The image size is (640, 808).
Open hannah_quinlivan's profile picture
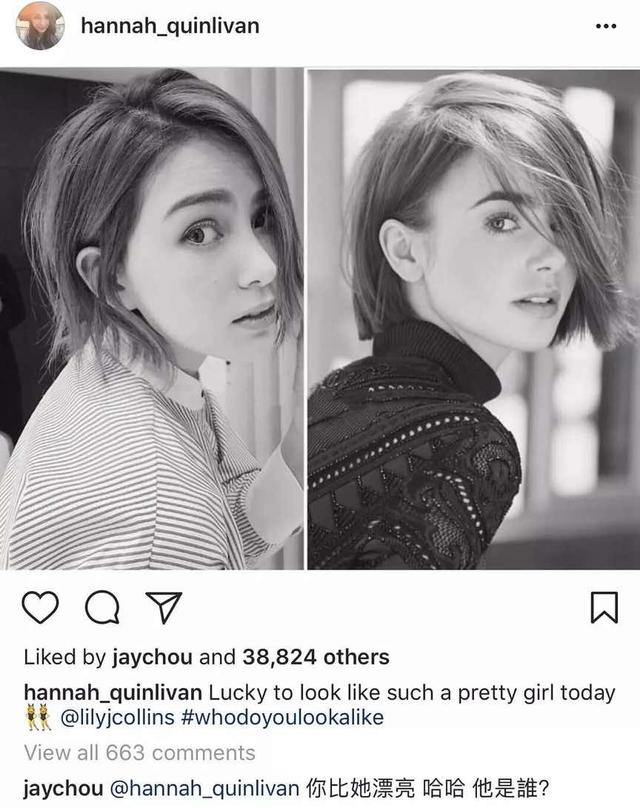coord(38,26)
